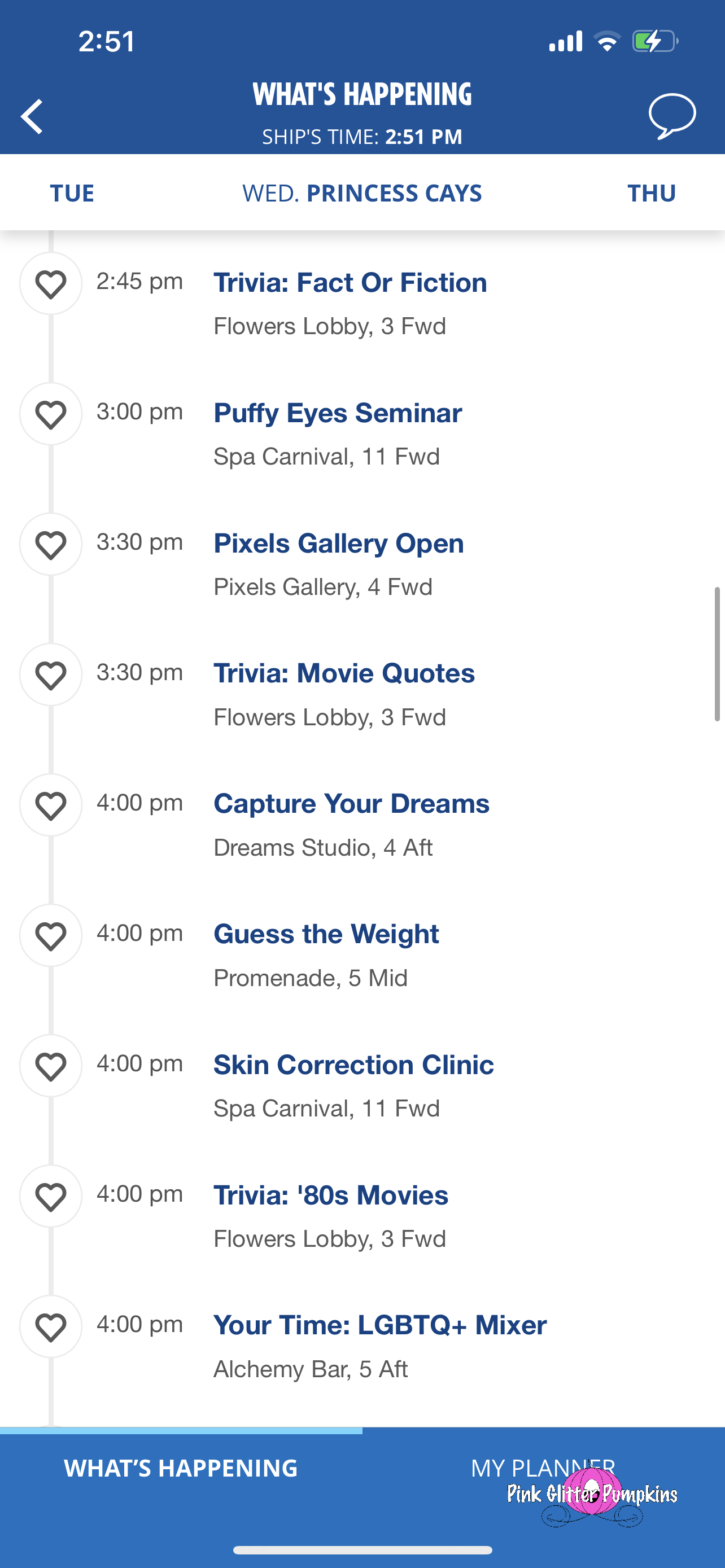This screenshot has height=1568, width=725.
Task: Select the What's Happening bottom tab
Action: point(181,1468)
